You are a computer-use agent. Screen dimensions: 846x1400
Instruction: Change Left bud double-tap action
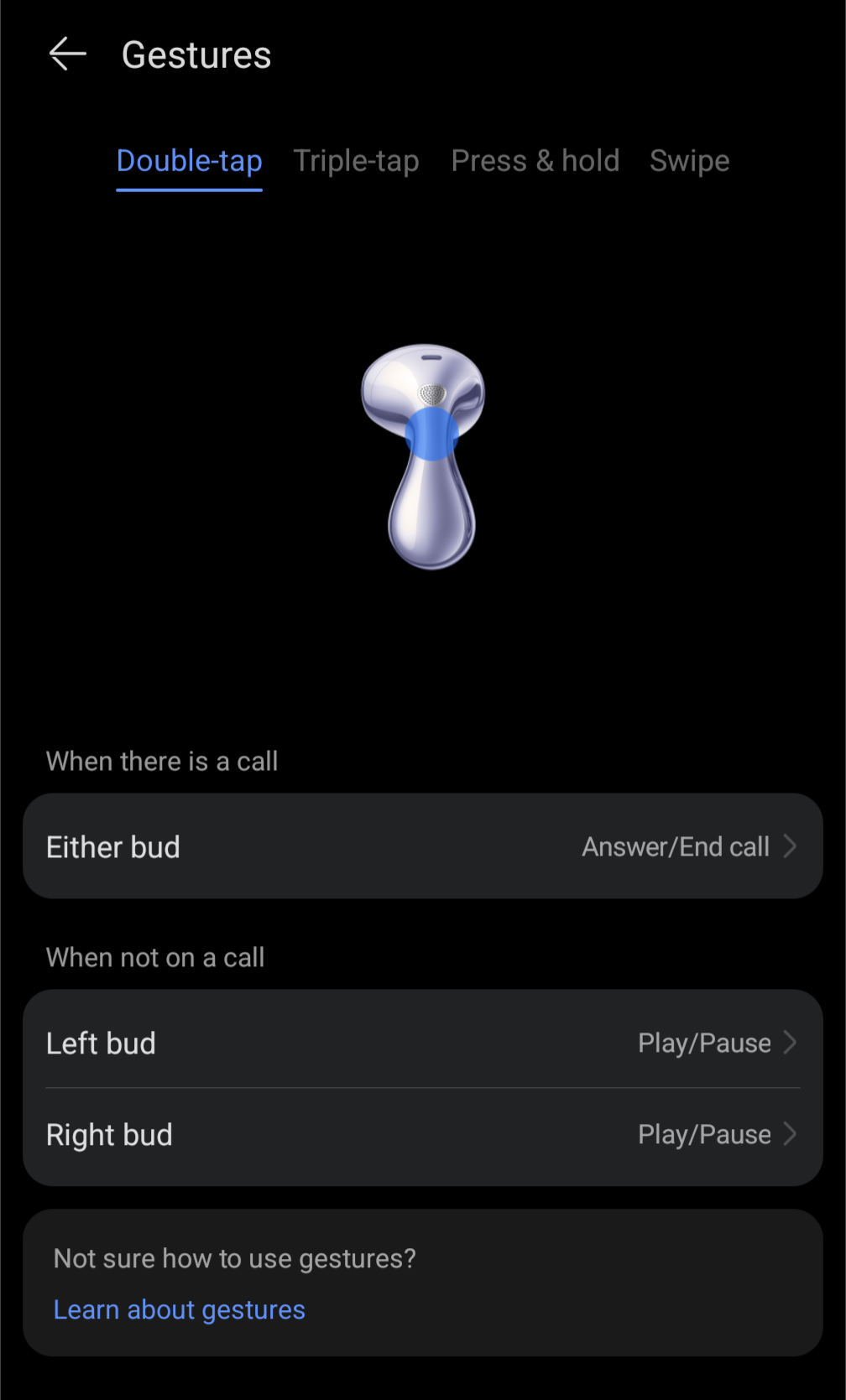423,1043
